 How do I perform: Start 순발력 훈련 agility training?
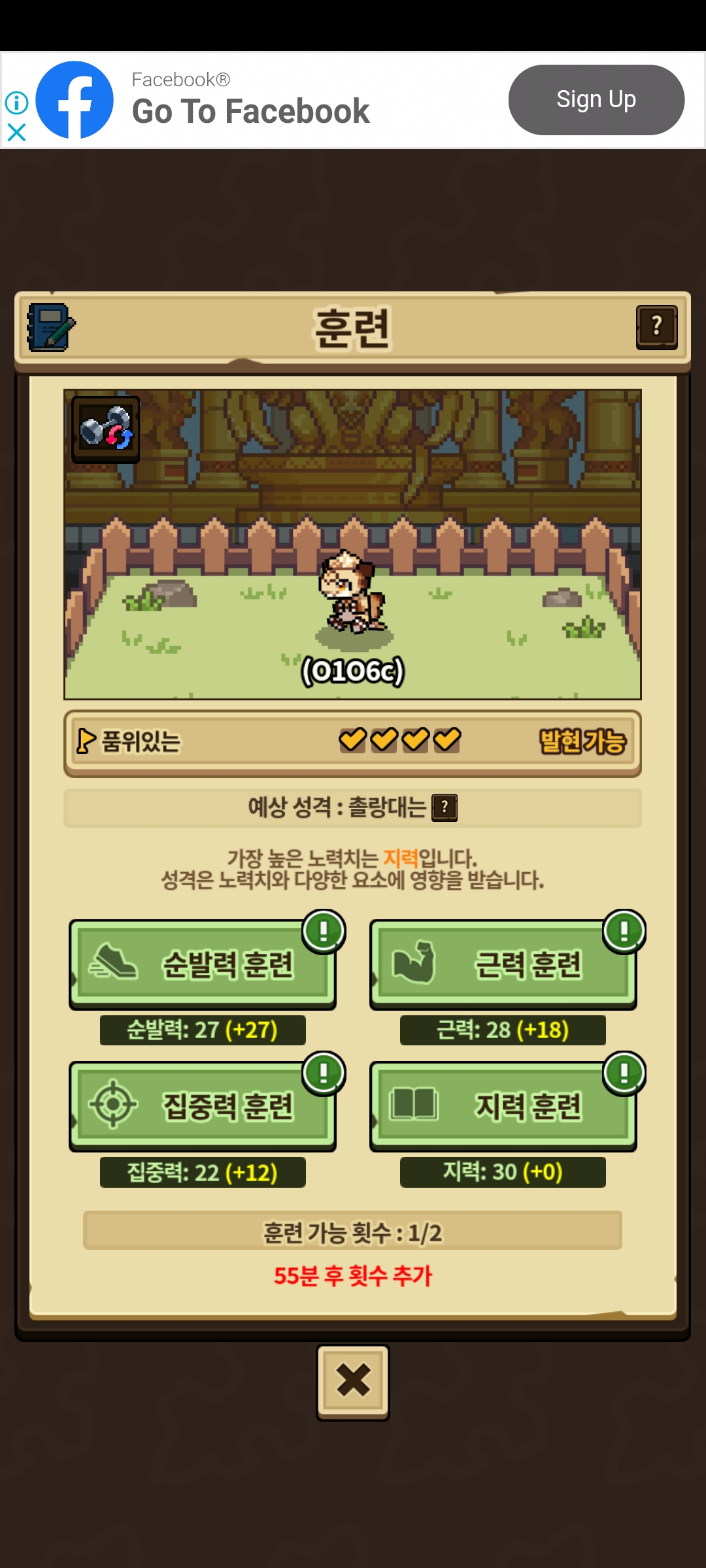point(203,964)
